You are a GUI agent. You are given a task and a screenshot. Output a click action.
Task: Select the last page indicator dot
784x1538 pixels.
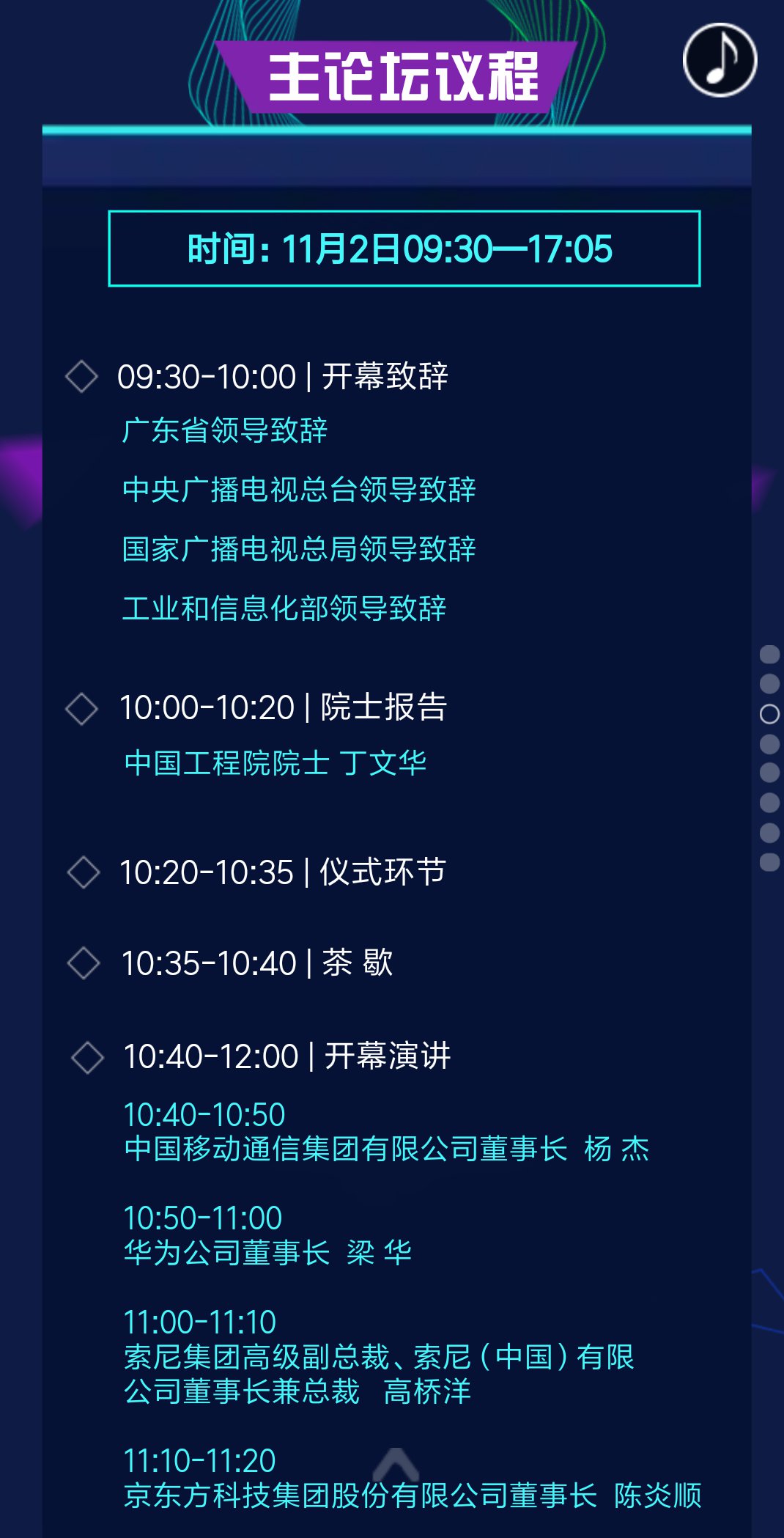[769, 862]
